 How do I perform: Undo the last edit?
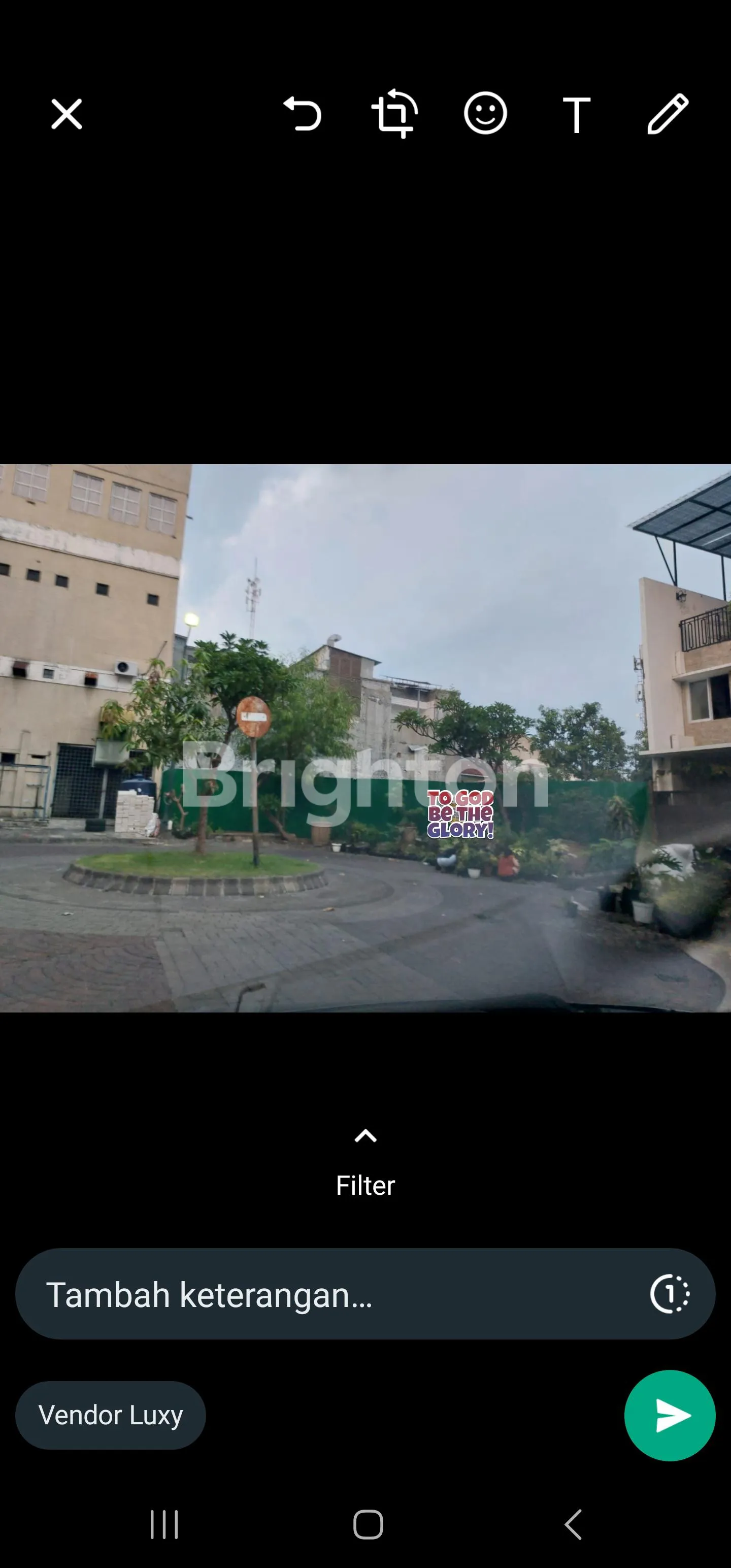point(303,114)
